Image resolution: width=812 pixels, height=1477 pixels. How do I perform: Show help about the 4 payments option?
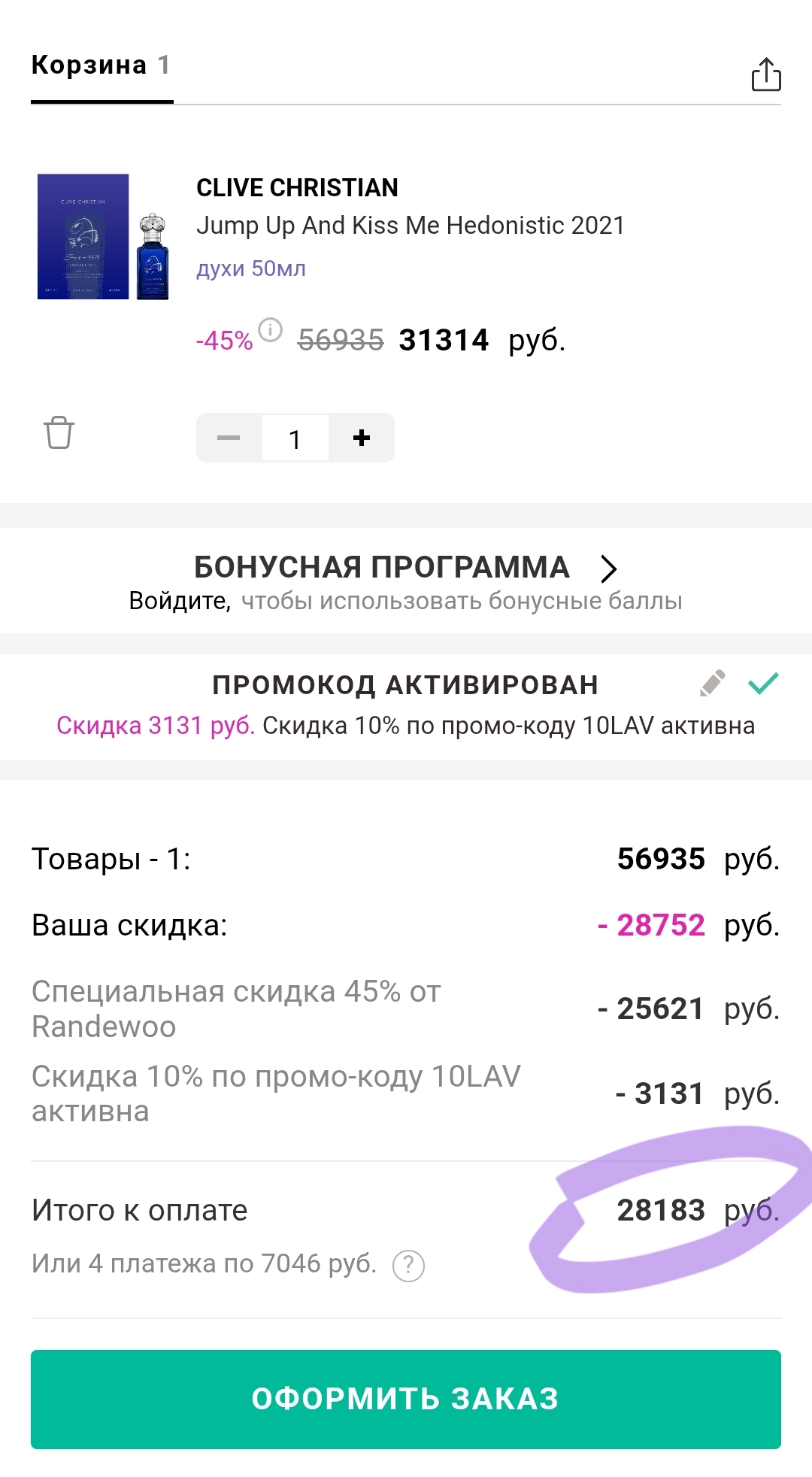pyautogui.click(x=408, y=1266)
